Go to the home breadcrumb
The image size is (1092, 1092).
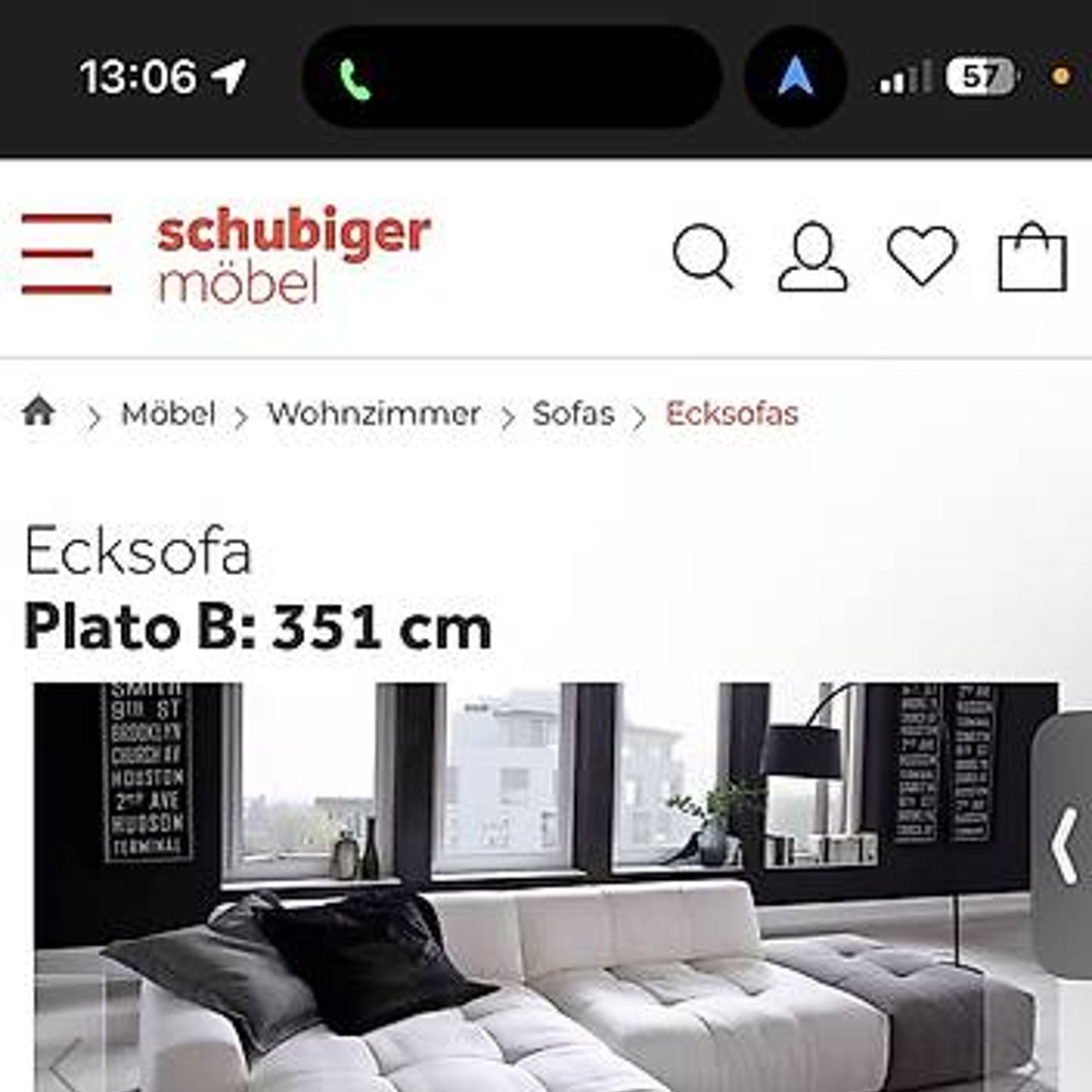tap(39, 412)
